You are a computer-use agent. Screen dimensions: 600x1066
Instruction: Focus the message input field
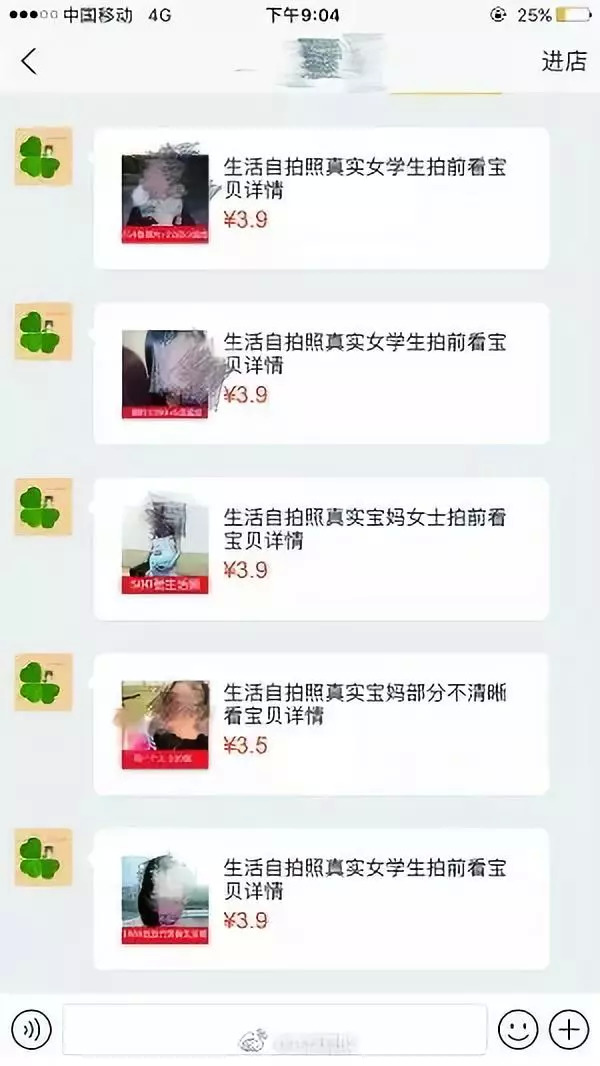tap(275, 1030)
